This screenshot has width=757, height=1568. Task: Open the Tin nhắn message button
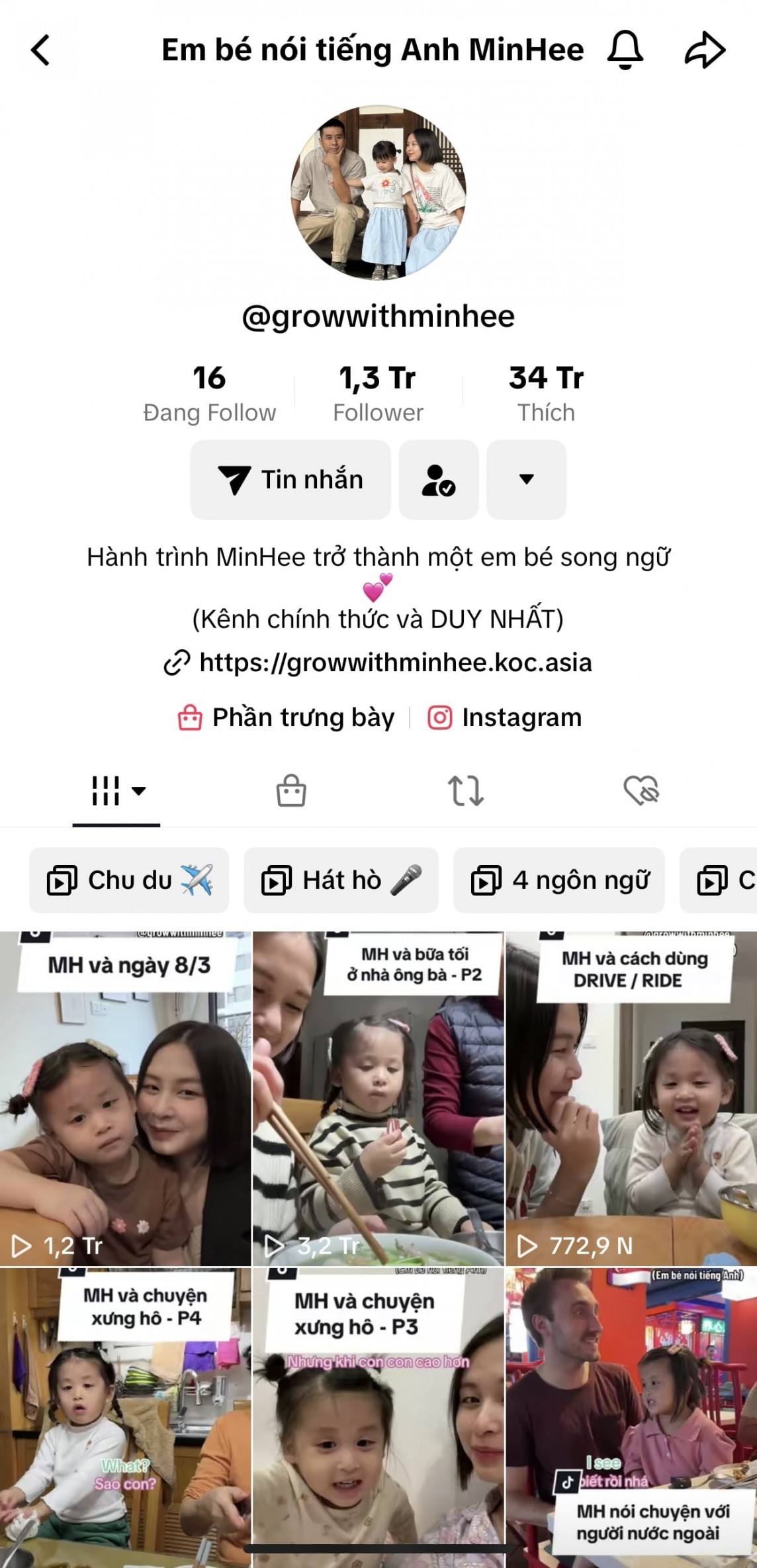pyautogui.click(x=290, y=480)
